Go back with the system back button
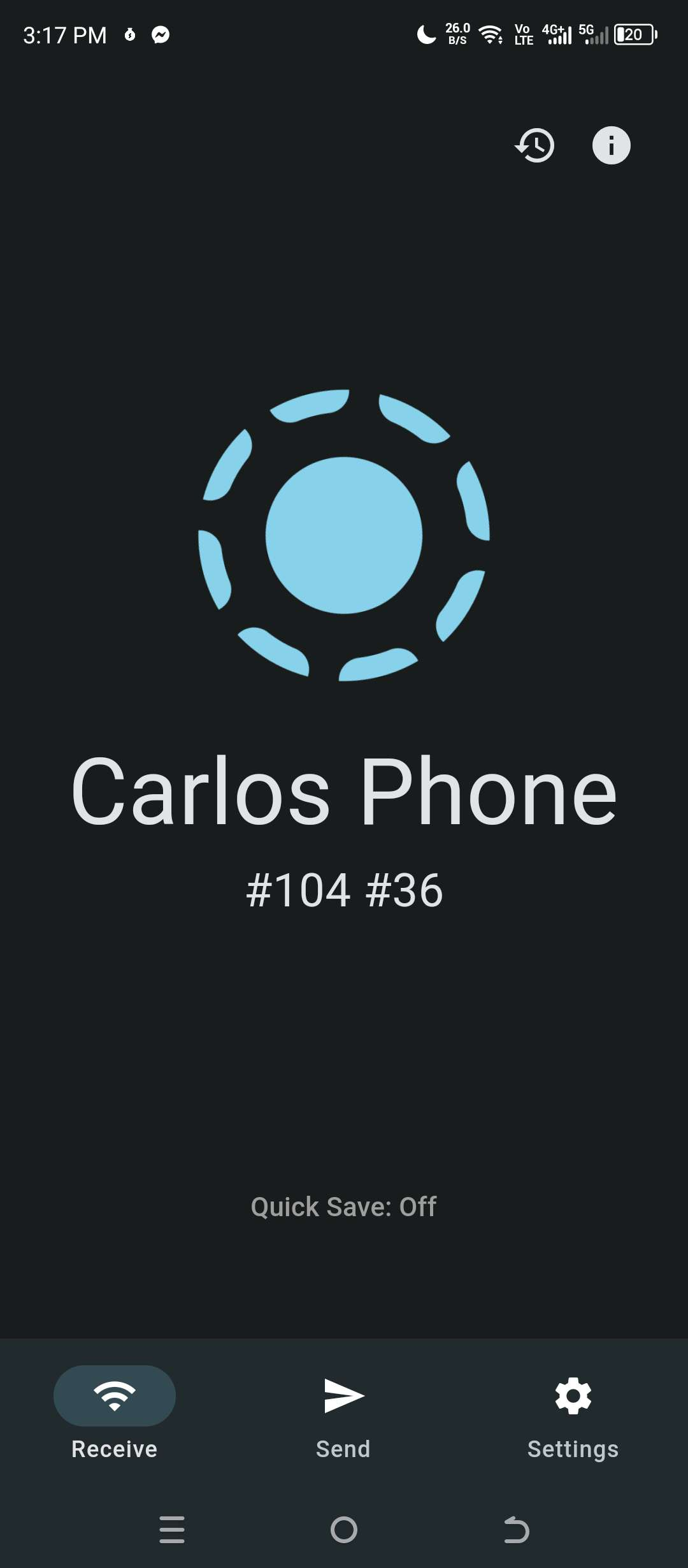The image size is (688, 1568). pos(516,1529)
